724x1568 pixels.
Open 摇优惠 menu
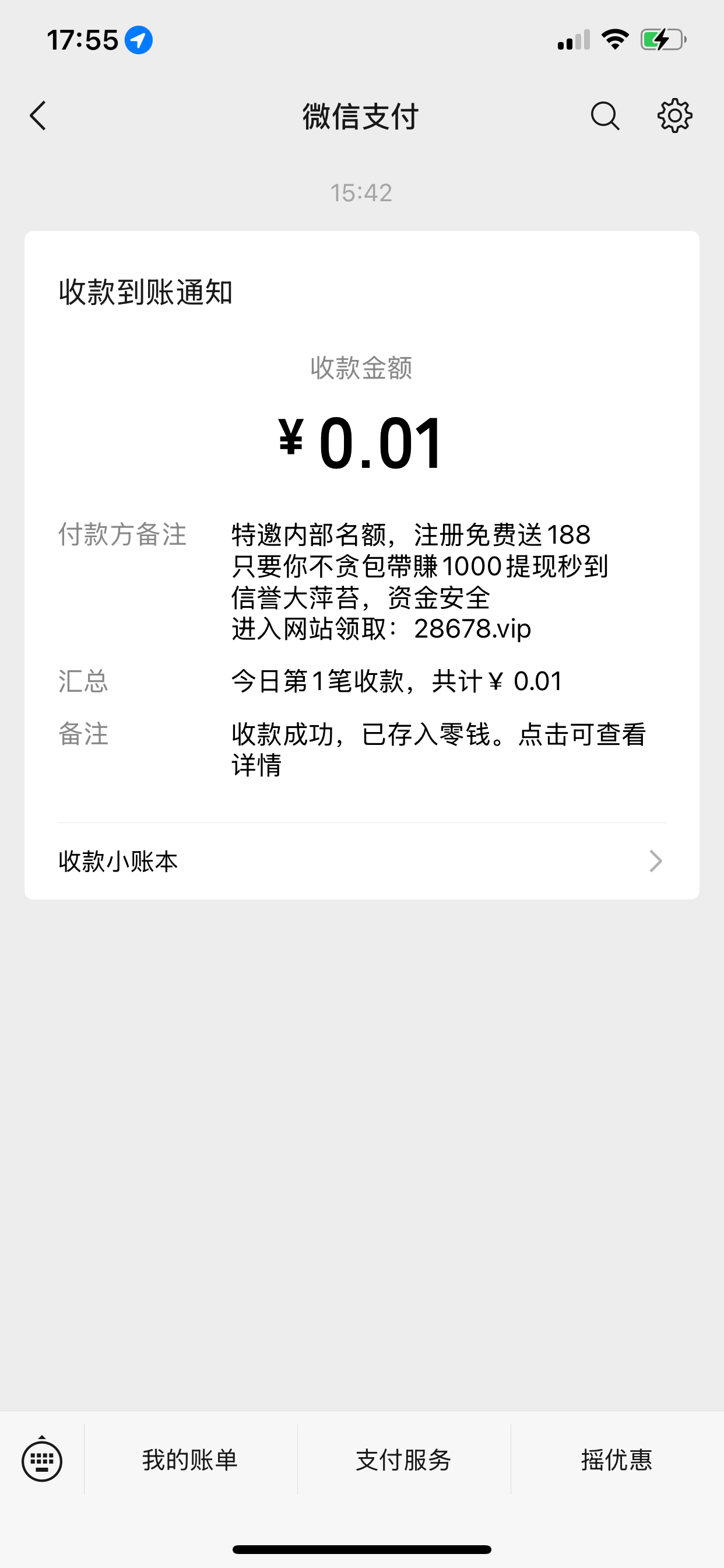617,1459
